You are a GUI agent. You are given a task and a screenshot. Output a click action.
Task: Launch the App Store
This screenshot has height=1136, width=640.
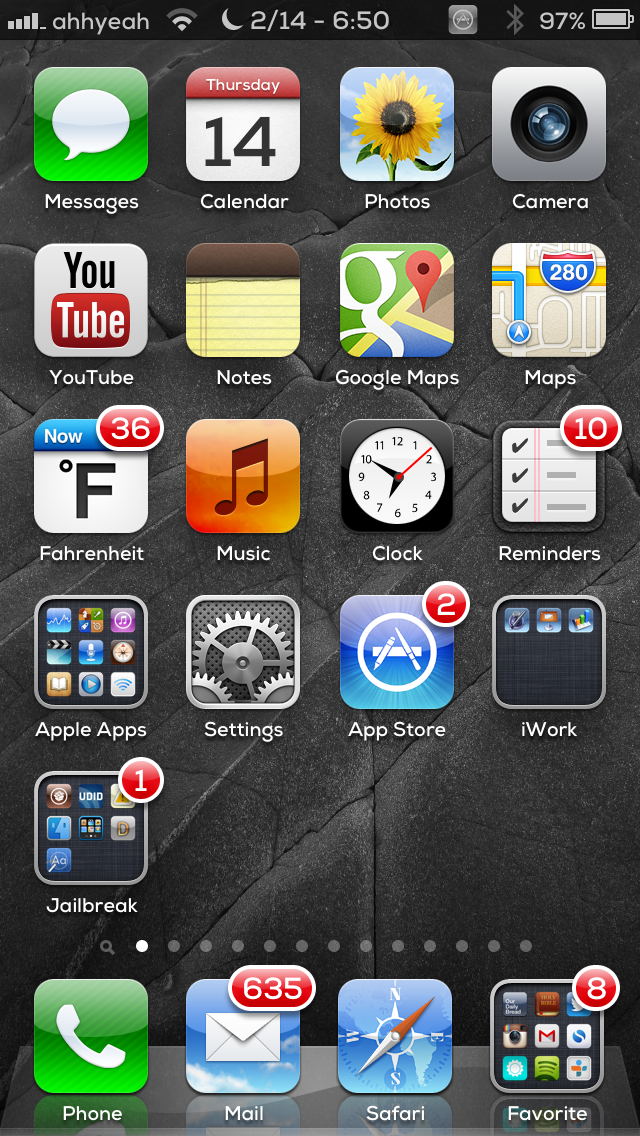pos(397,653)
